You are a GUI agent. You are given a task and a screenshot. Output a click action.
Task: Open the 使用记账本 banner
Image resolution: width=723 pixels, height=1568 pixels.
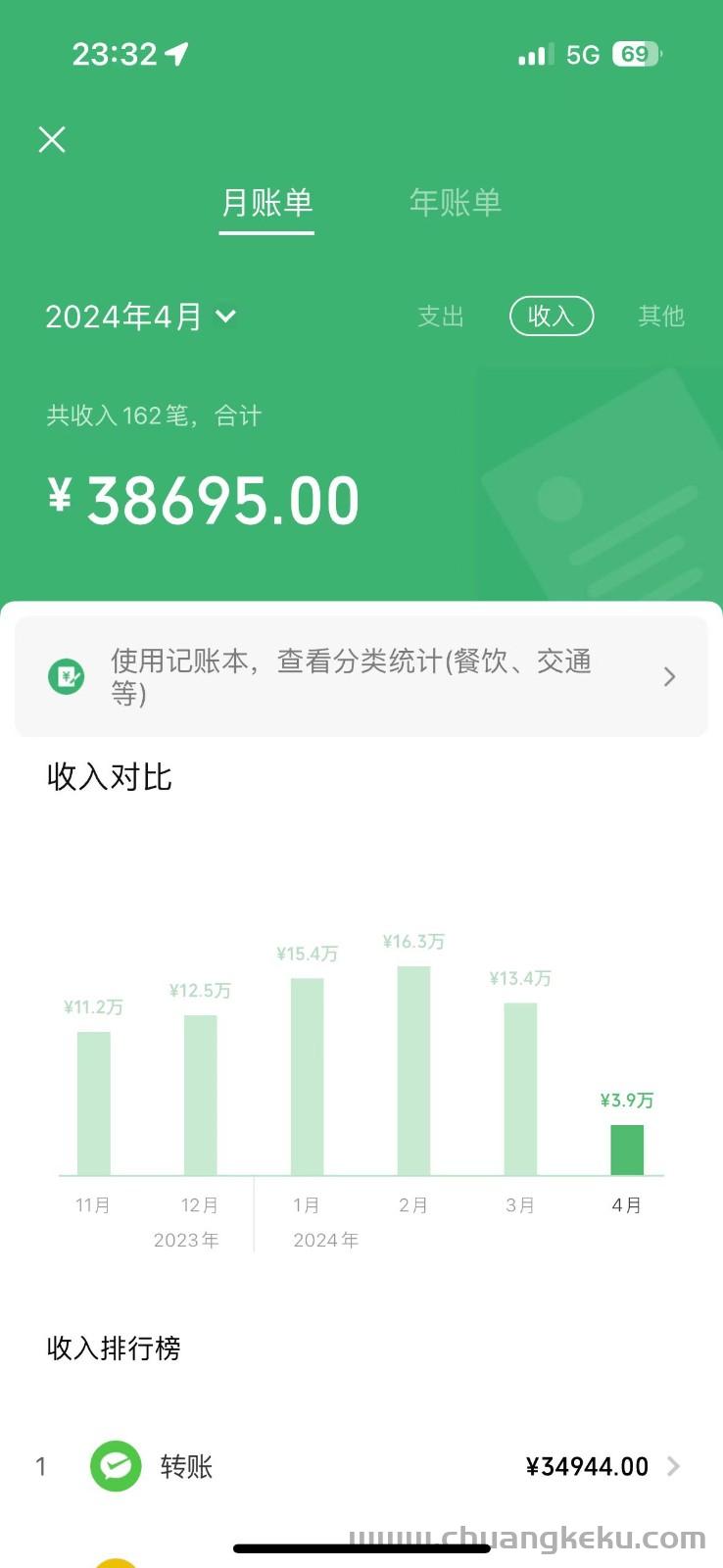(361, 676)
